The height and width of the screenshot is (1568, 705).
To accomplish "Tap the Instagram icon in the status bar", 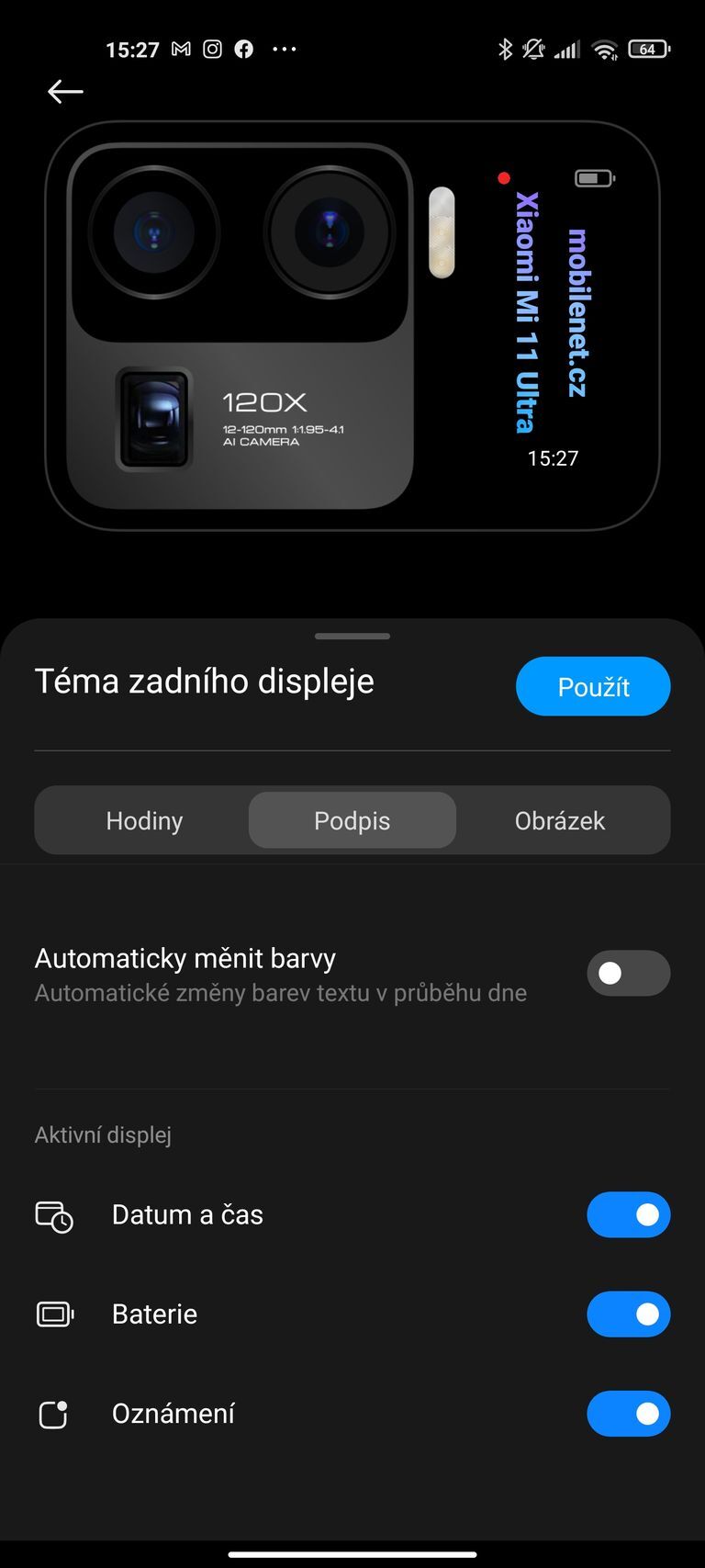I will 212,49.
